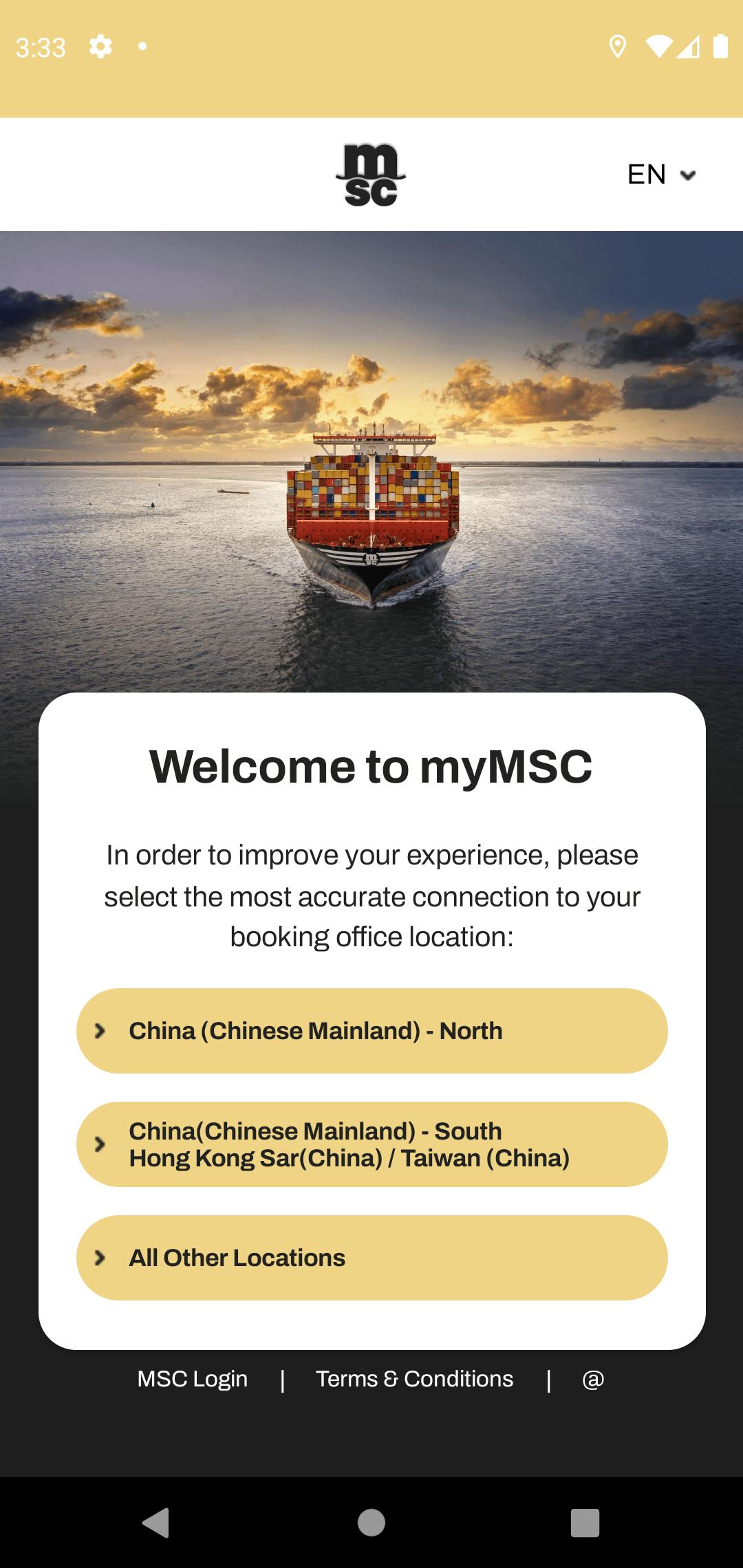Select China (Chinese Mainland) - North
This screenshot has width=743, height=1568.
[x=371, y=1031]
